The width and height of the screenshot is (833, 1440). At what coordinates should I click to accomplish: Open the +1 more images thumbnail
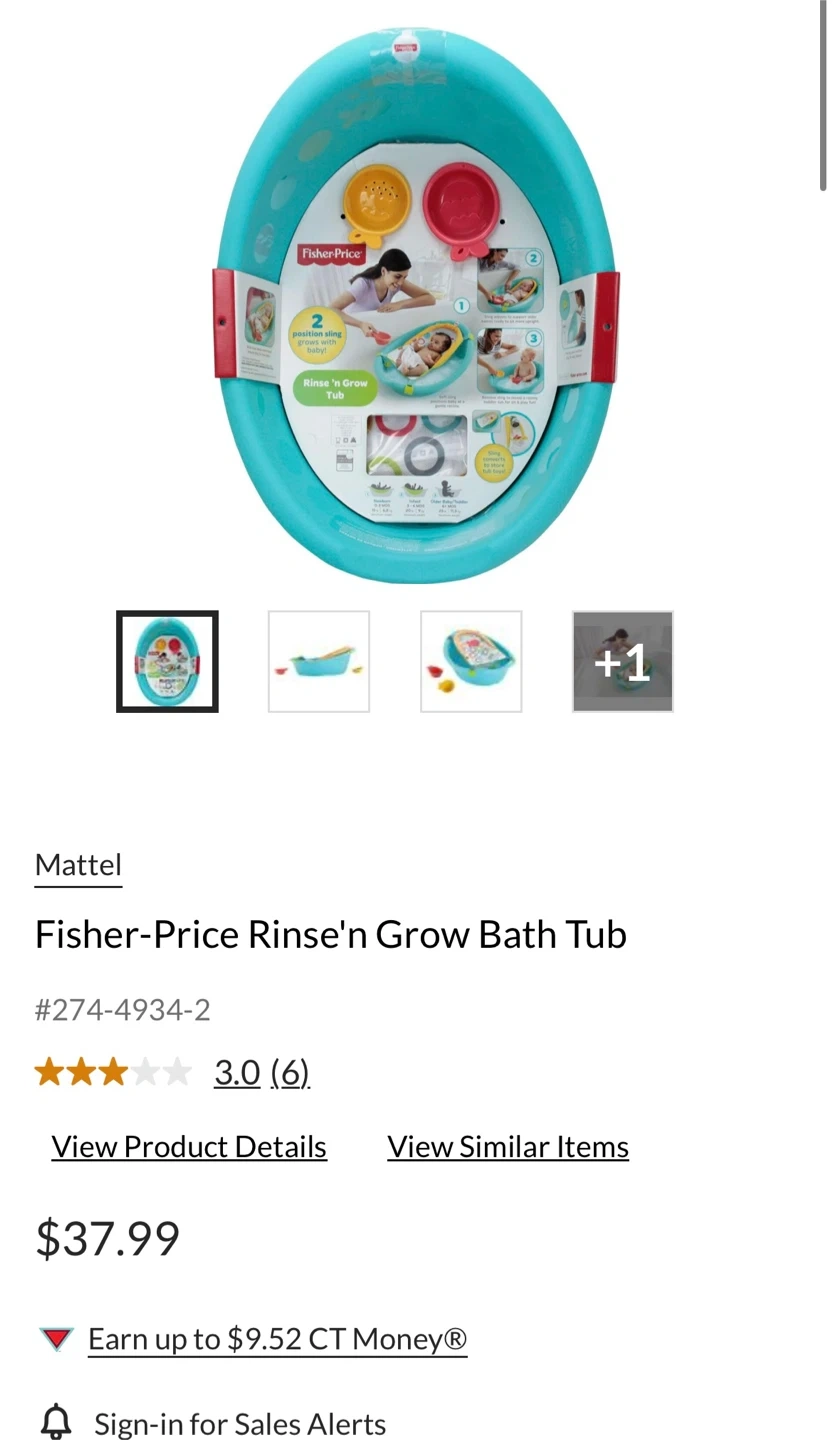623,661
